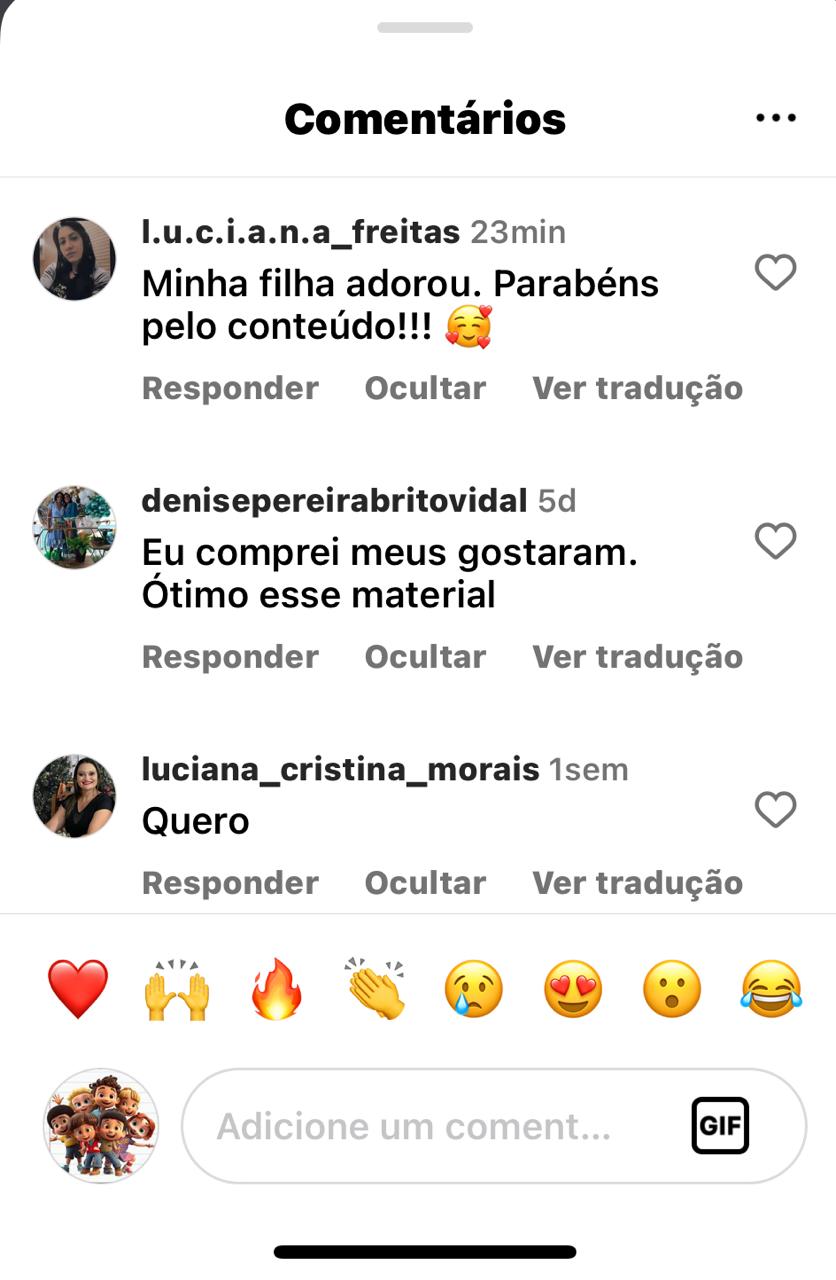Choose the clapping hands emoji
This screenshot has height=1280, width=836.
point(375,989)
